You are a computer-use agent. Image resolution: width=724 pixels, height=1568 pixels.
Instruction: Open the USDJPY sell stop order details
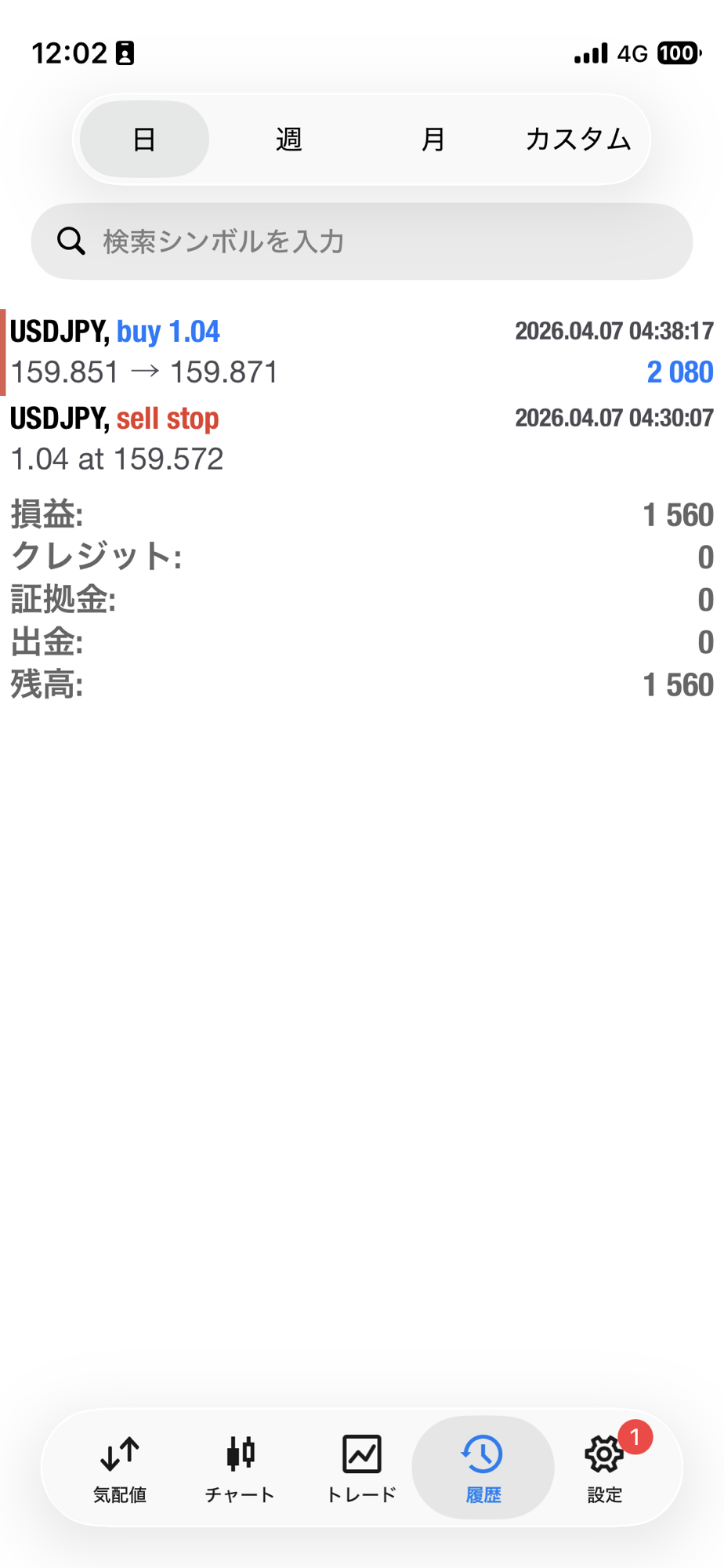tap(361, 437)
